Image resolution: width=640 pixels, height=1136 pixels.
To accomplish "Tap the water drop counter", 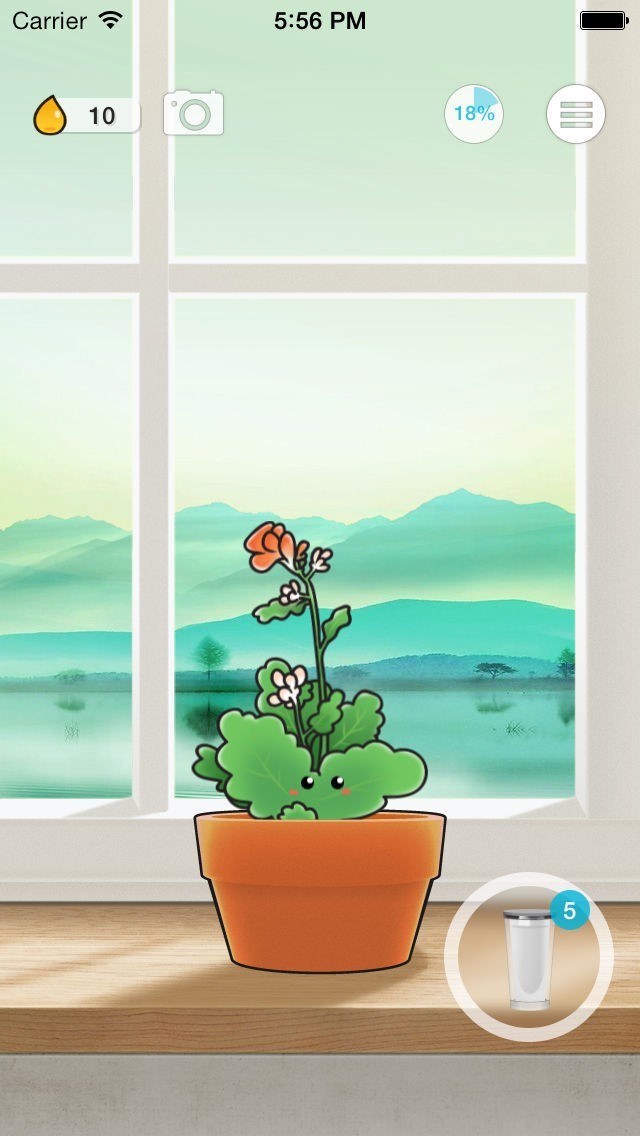I will click(86, 116).
